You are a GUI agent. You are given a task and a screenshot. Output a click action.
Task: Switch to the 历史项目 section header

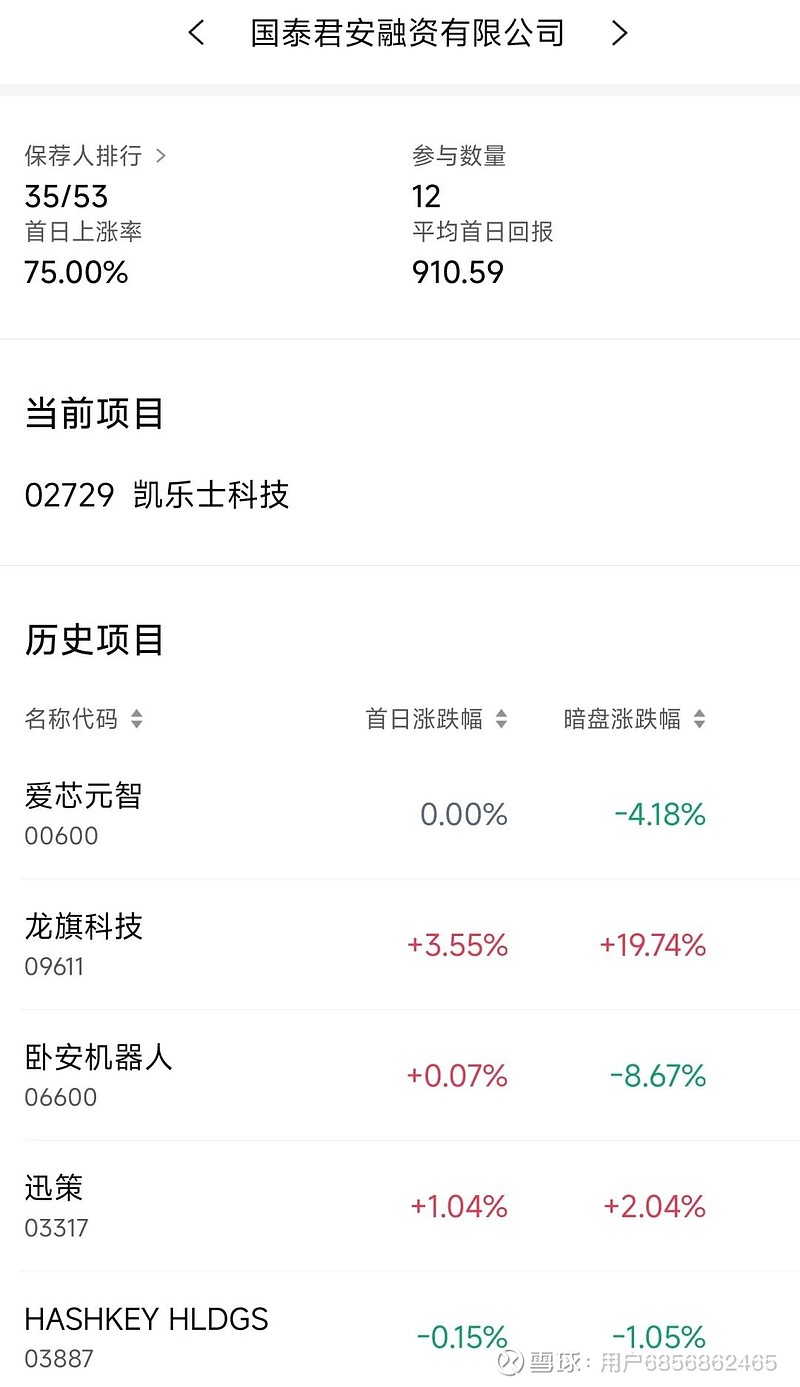[94, 639]
